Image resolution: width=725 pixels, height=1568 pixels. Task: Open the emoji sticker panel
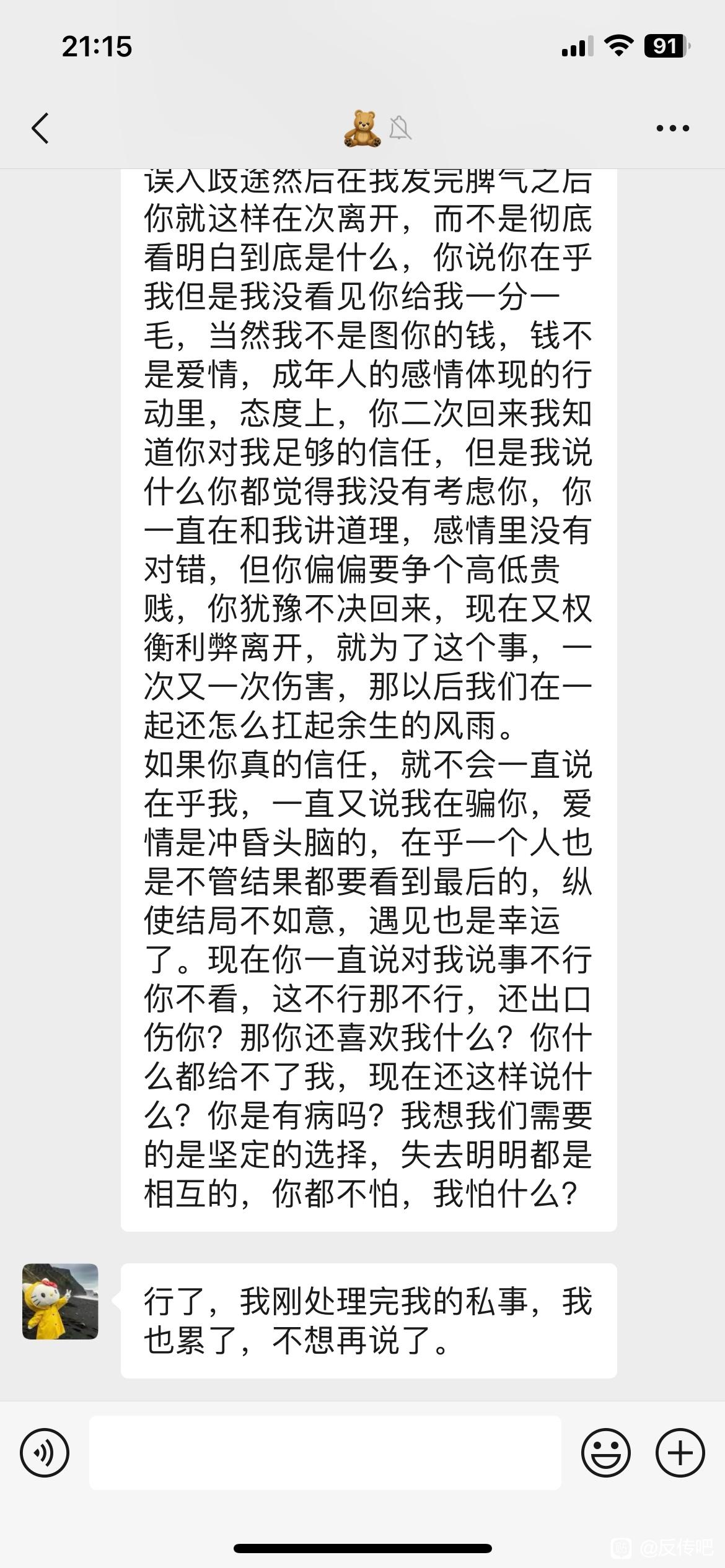(x=605, y=1452)
